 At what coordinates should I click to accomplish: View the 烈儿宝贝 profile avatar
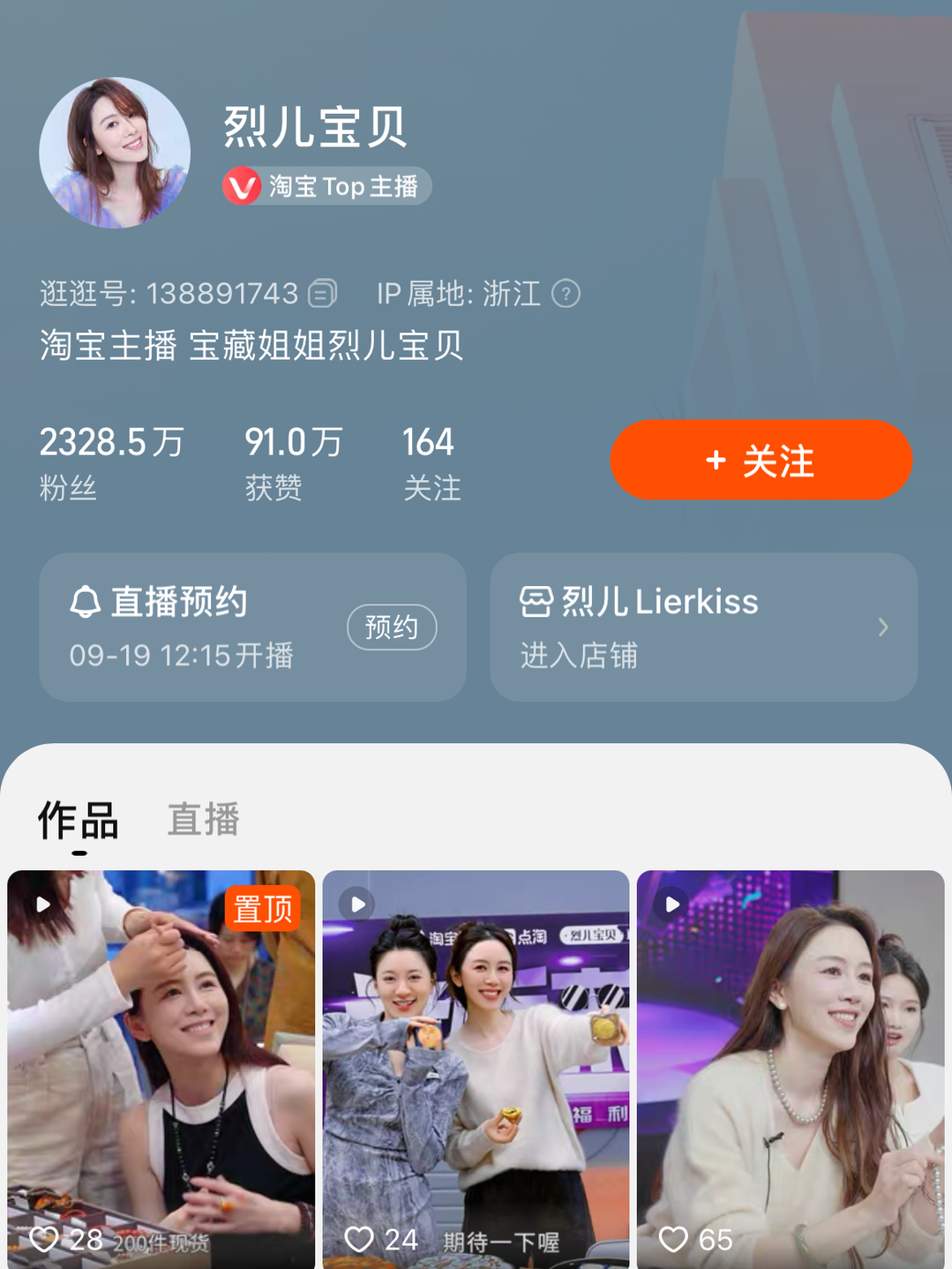click(x=115, y=153)
